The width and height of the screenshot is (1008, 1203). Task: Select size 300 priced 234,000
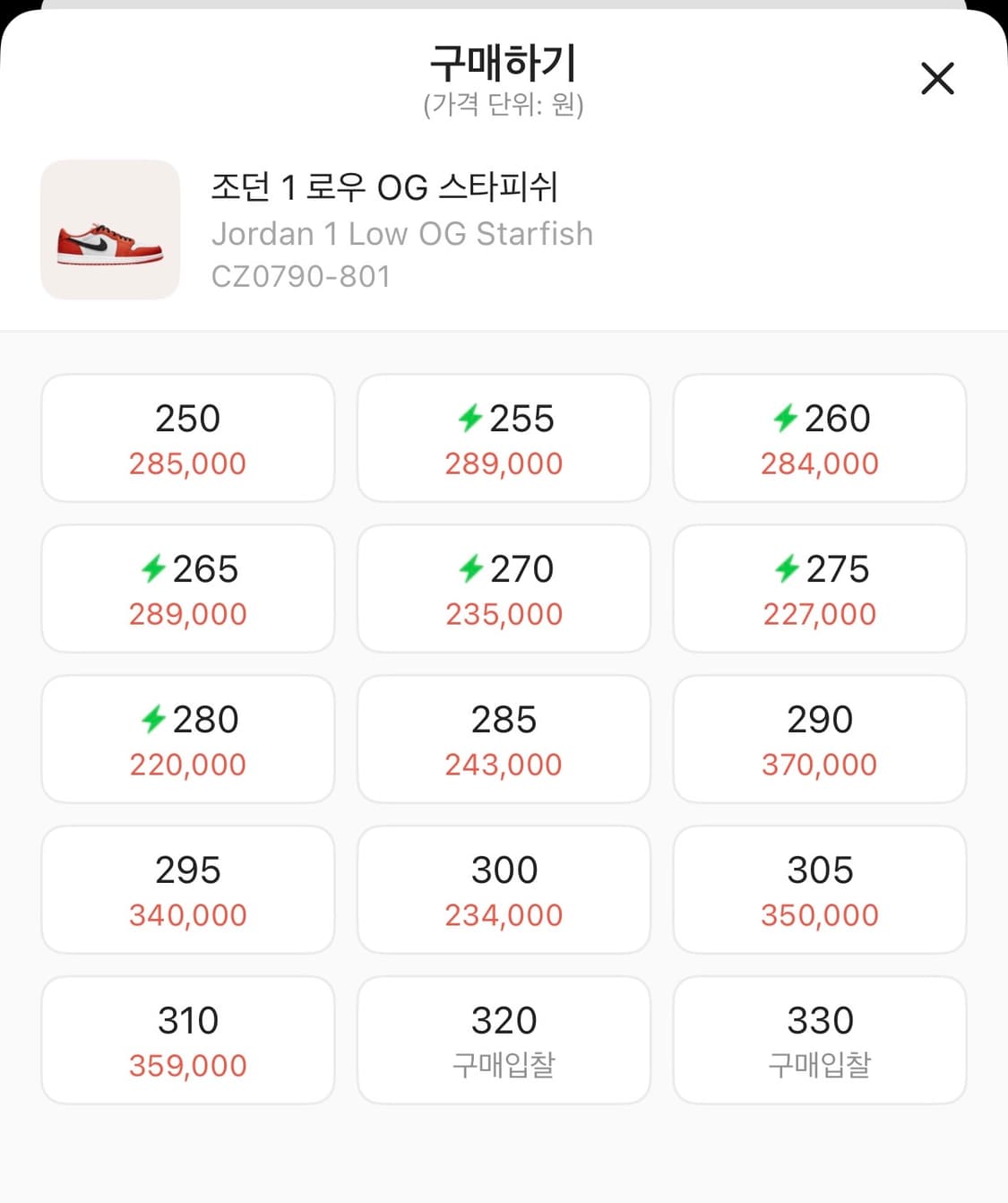[504, 889]
